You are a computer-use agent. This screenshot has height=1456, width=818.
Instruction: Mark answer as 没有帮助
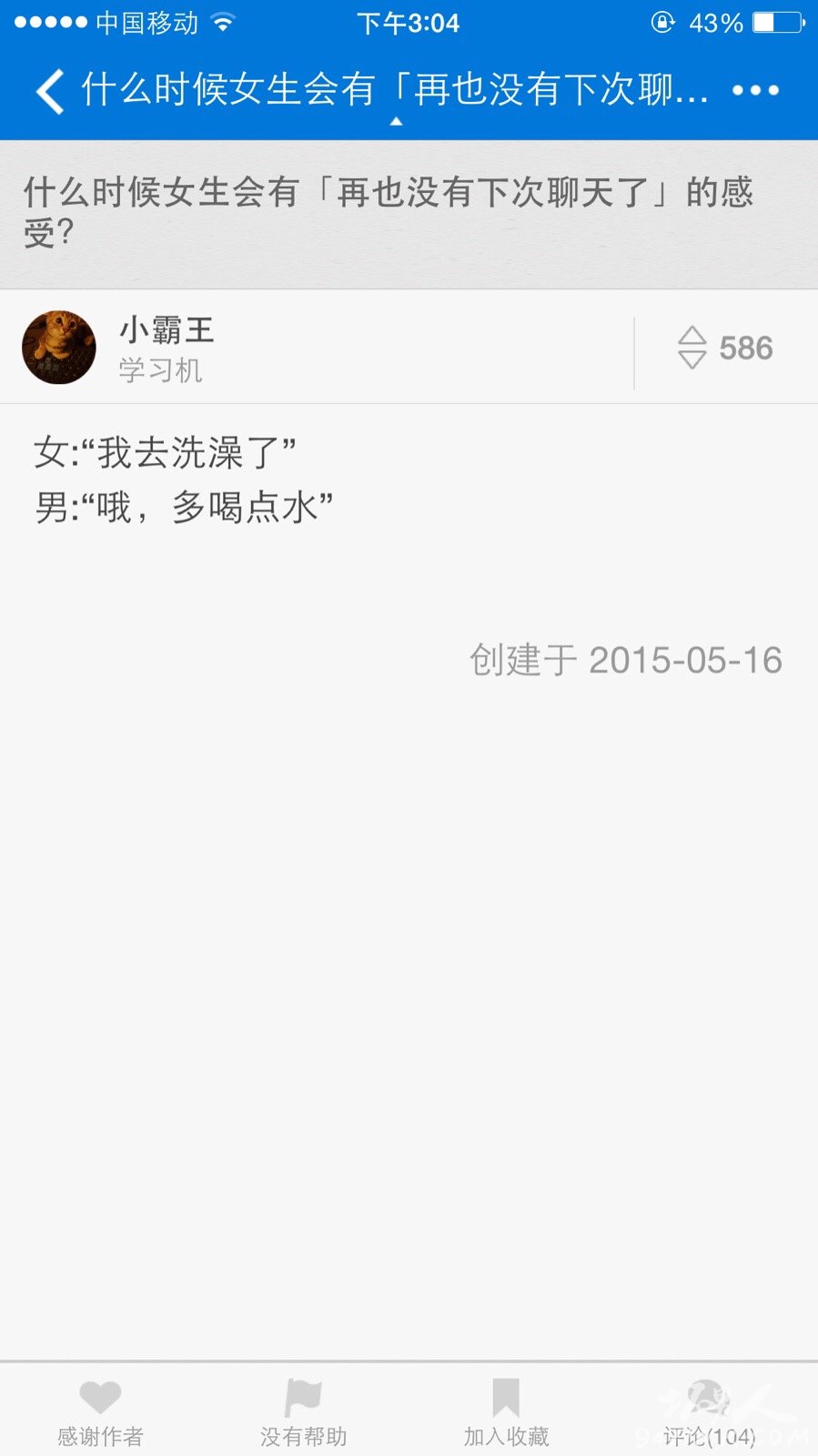(x=304, y=1411)
